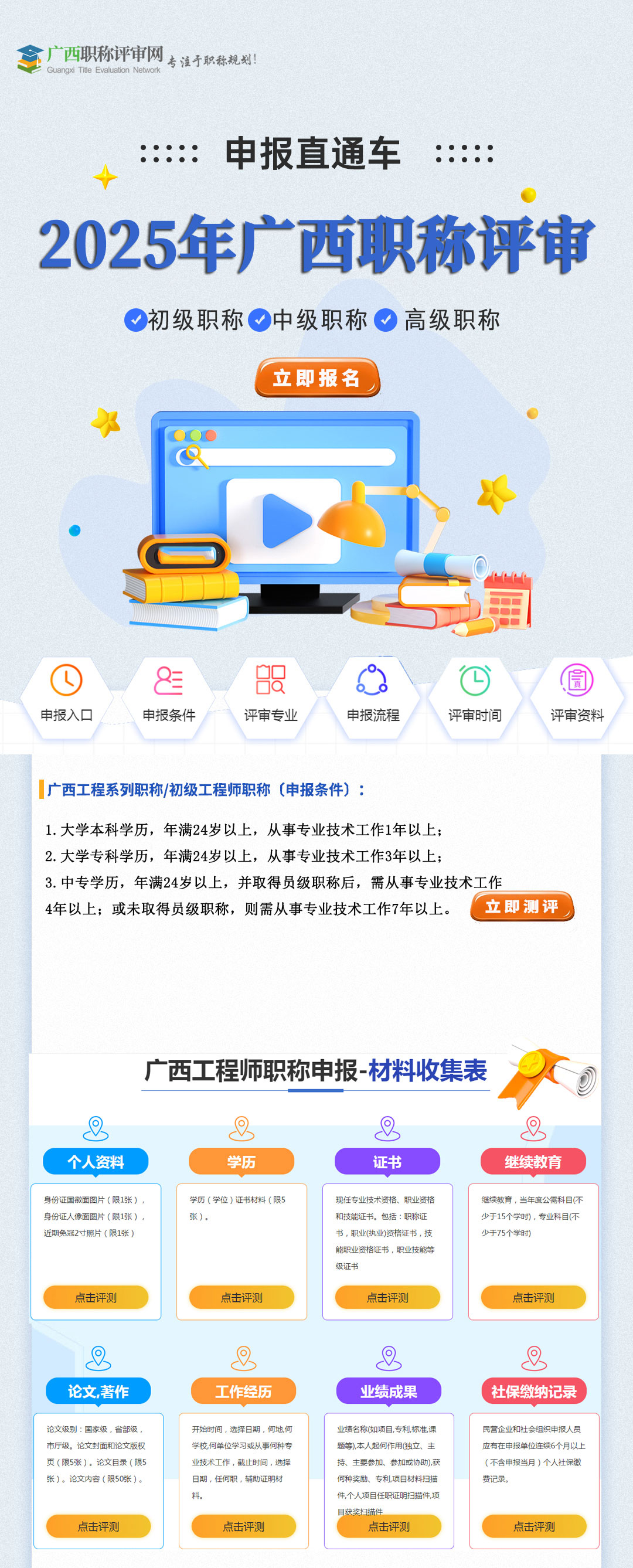Select the 评审专业 item
Image resolution: width=633 pixels, height=1568 pixels.
(271, 697)
